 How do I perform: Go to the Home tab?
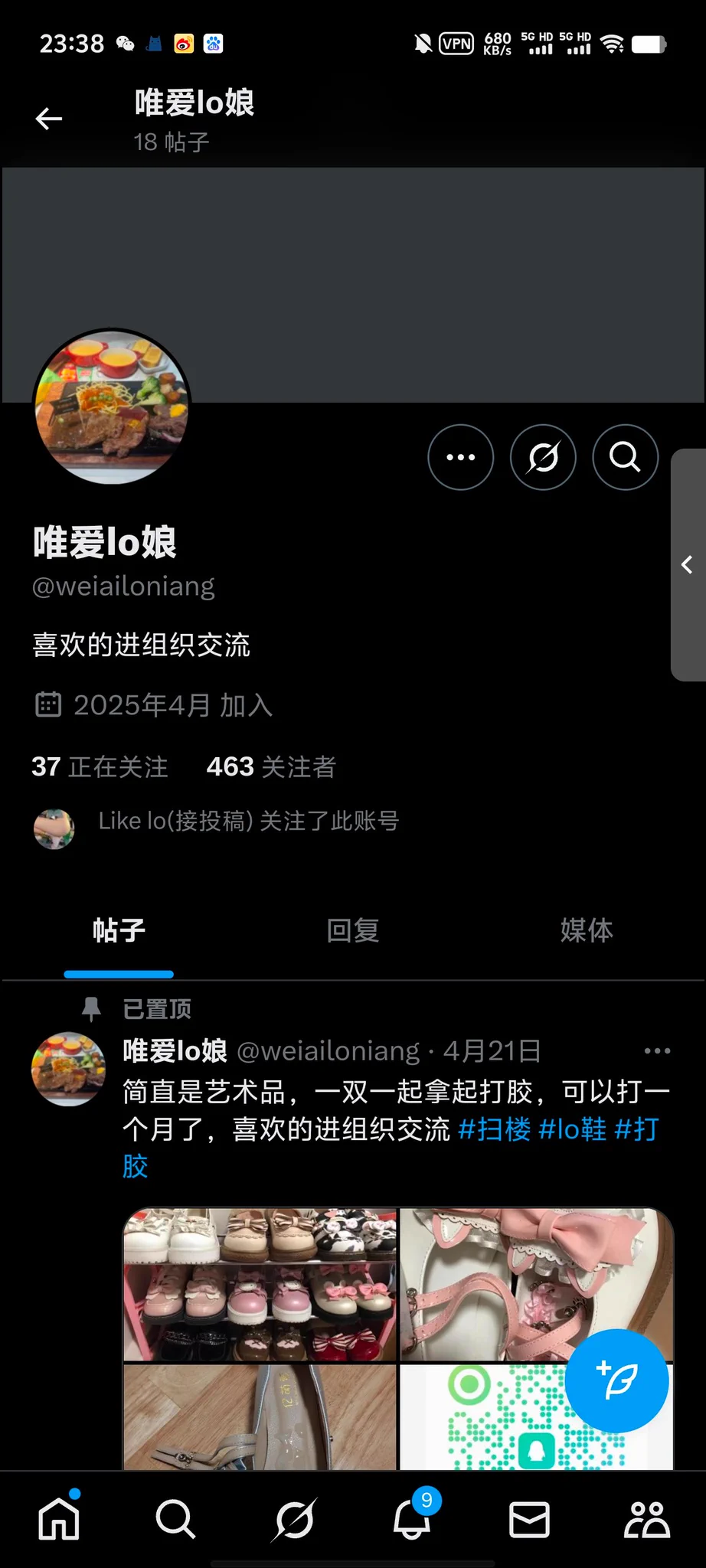point(59,1519)
